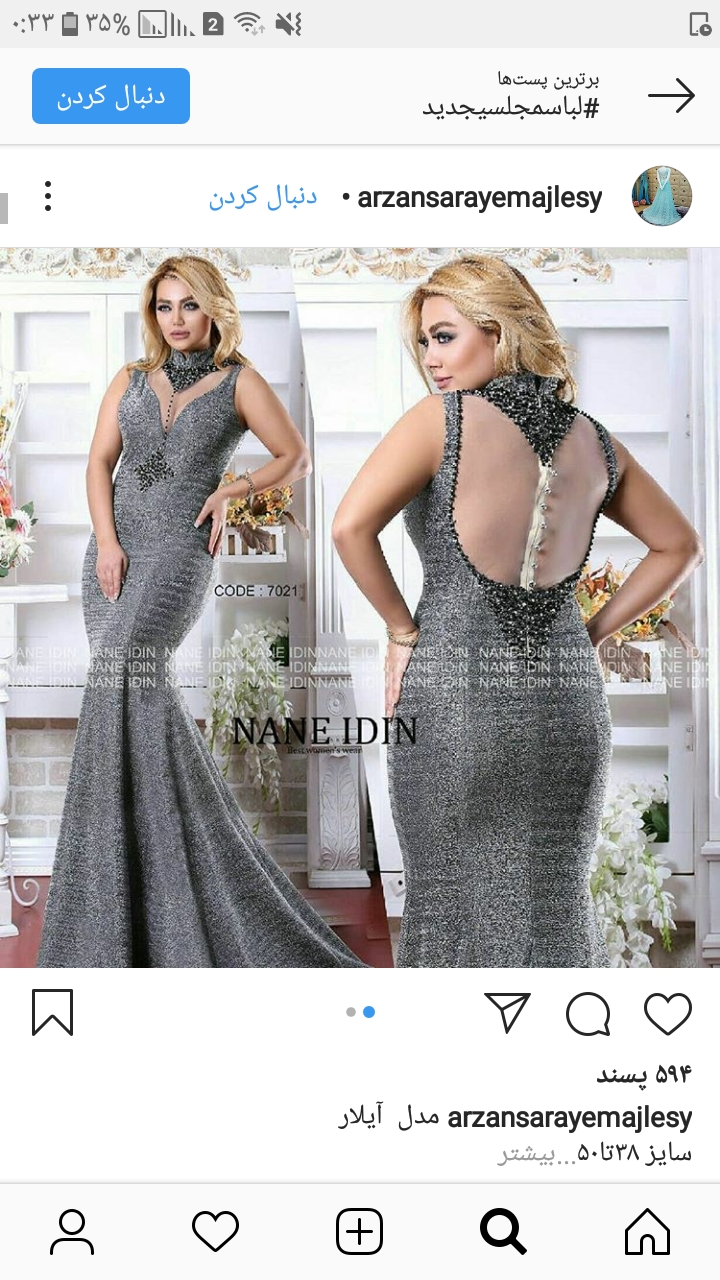Image resolution: width=720 pixels, height=1280 pixels.
Task: Switch to the Home tab
Action: [x=647, y=1231]
